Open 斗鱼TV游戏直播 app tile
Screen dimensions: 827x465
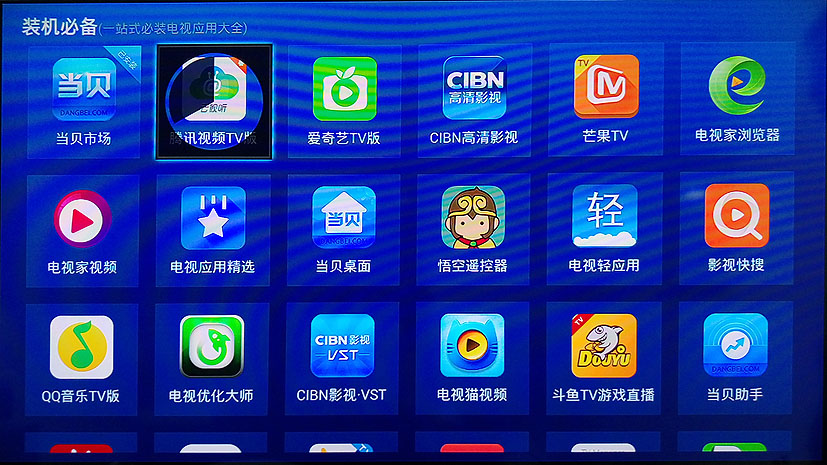pos(604,357)
